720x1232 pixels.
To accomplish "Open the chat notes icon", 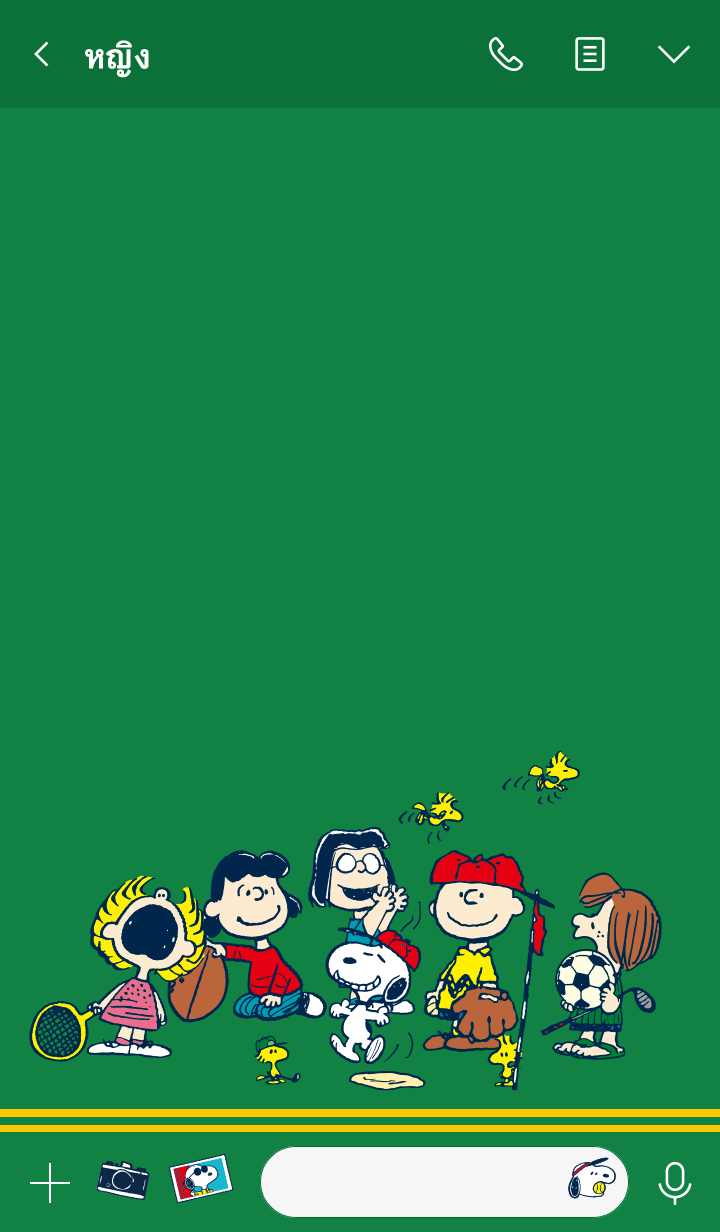I will click(x=589, y=54).
